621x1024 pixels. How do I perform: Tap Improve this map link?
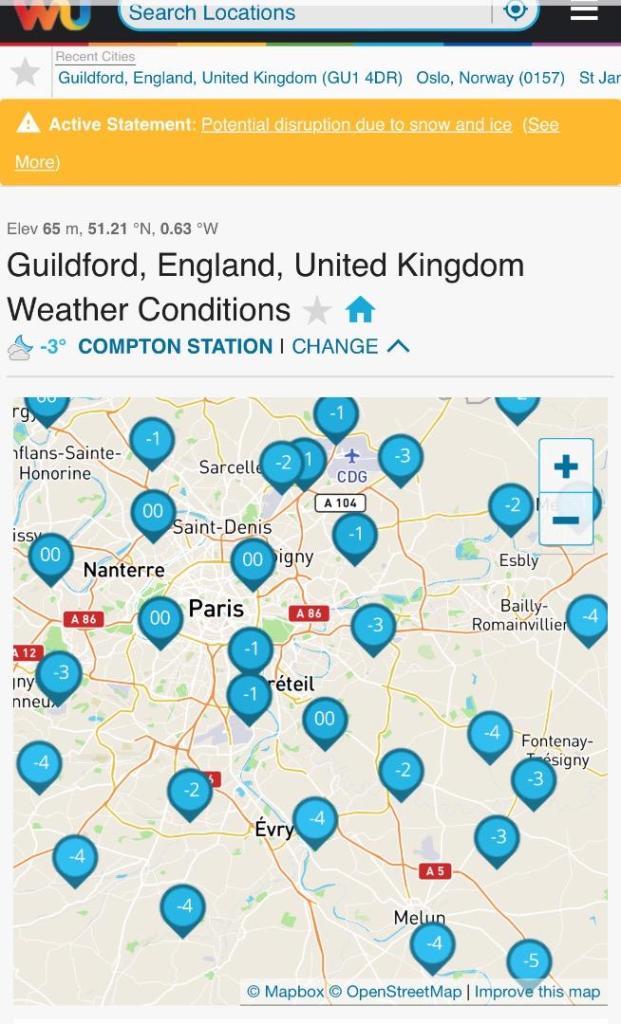(537, 992)
